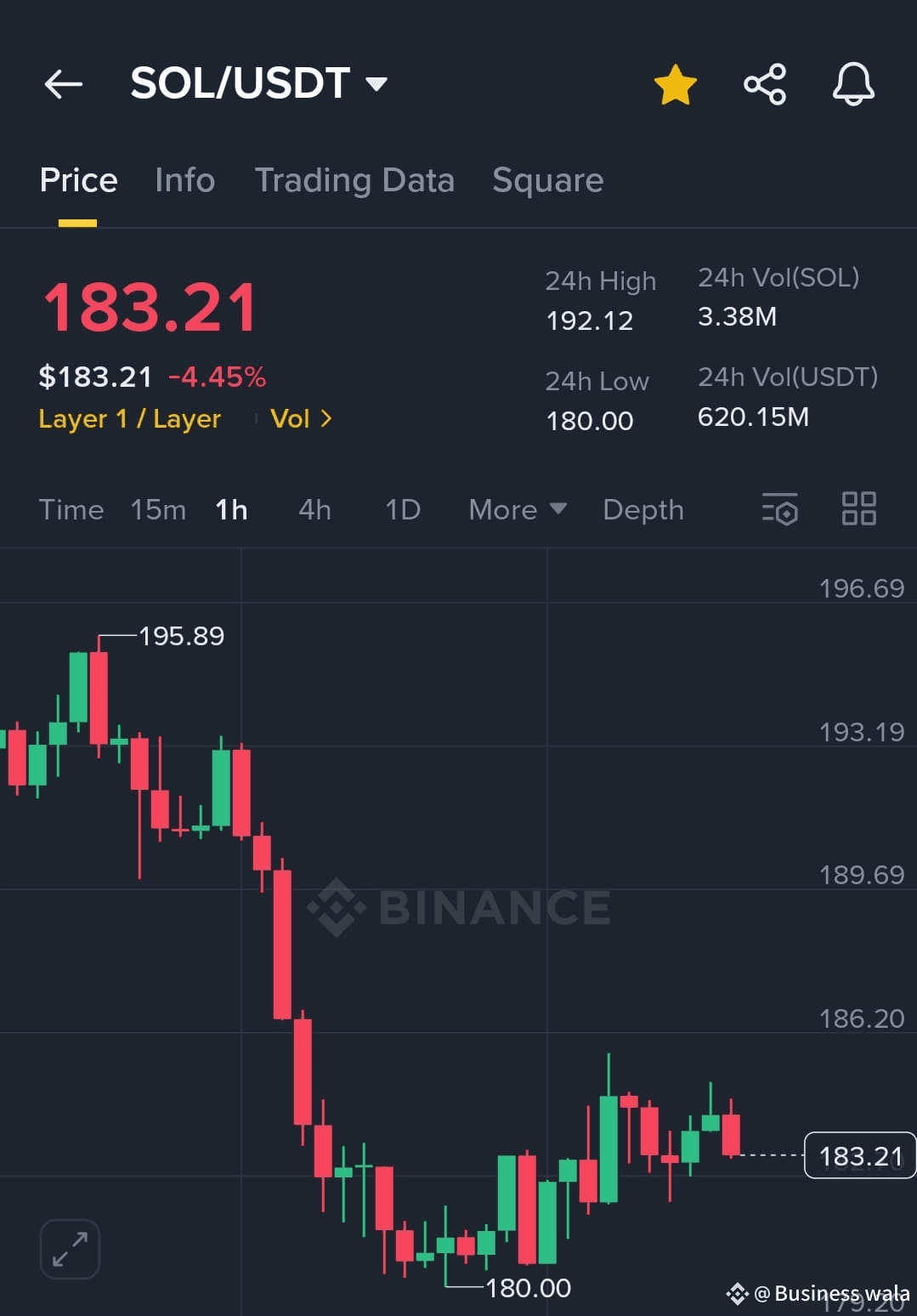
Task: Open the Layer 1 / Layer category link
Action: [x=129, y=419]
